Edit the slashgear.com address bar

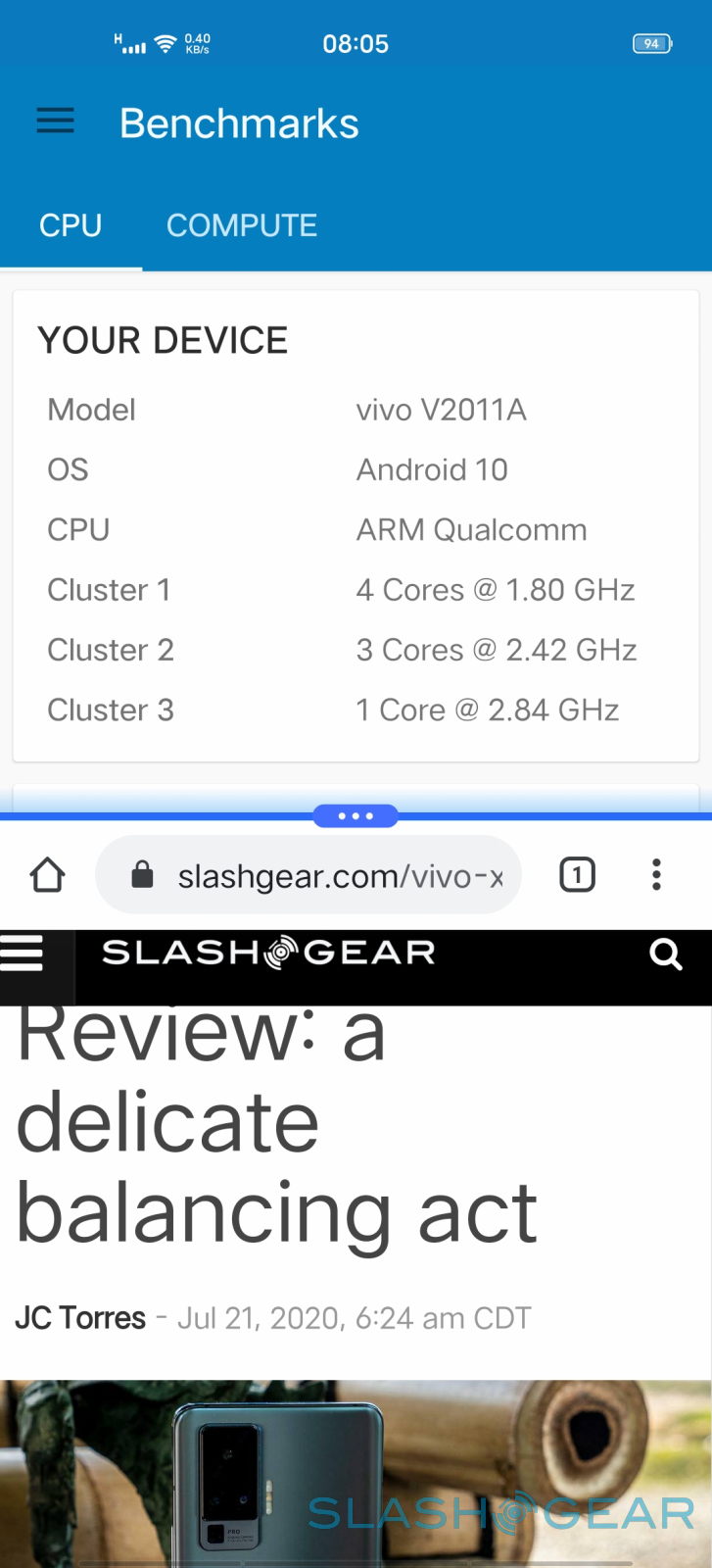(339, 876)
